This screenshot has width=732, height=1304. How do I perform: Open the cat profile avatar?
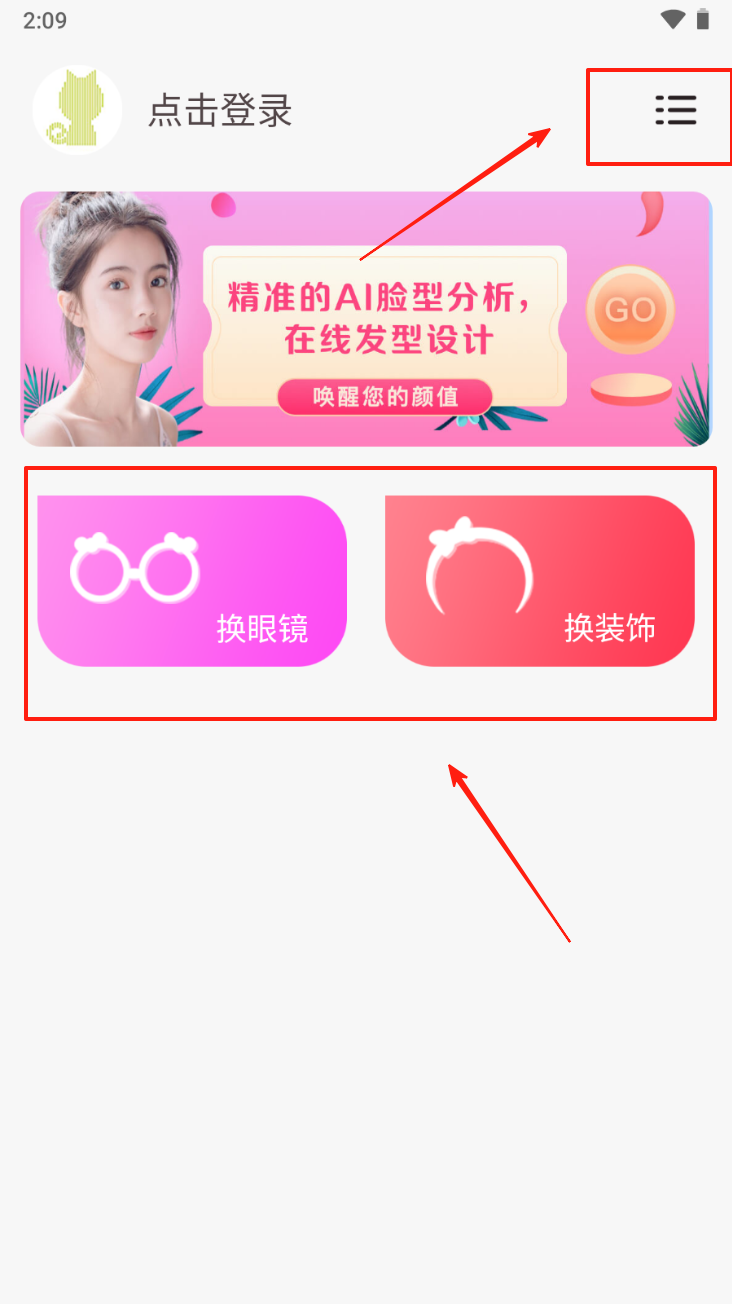click(77, 110)
